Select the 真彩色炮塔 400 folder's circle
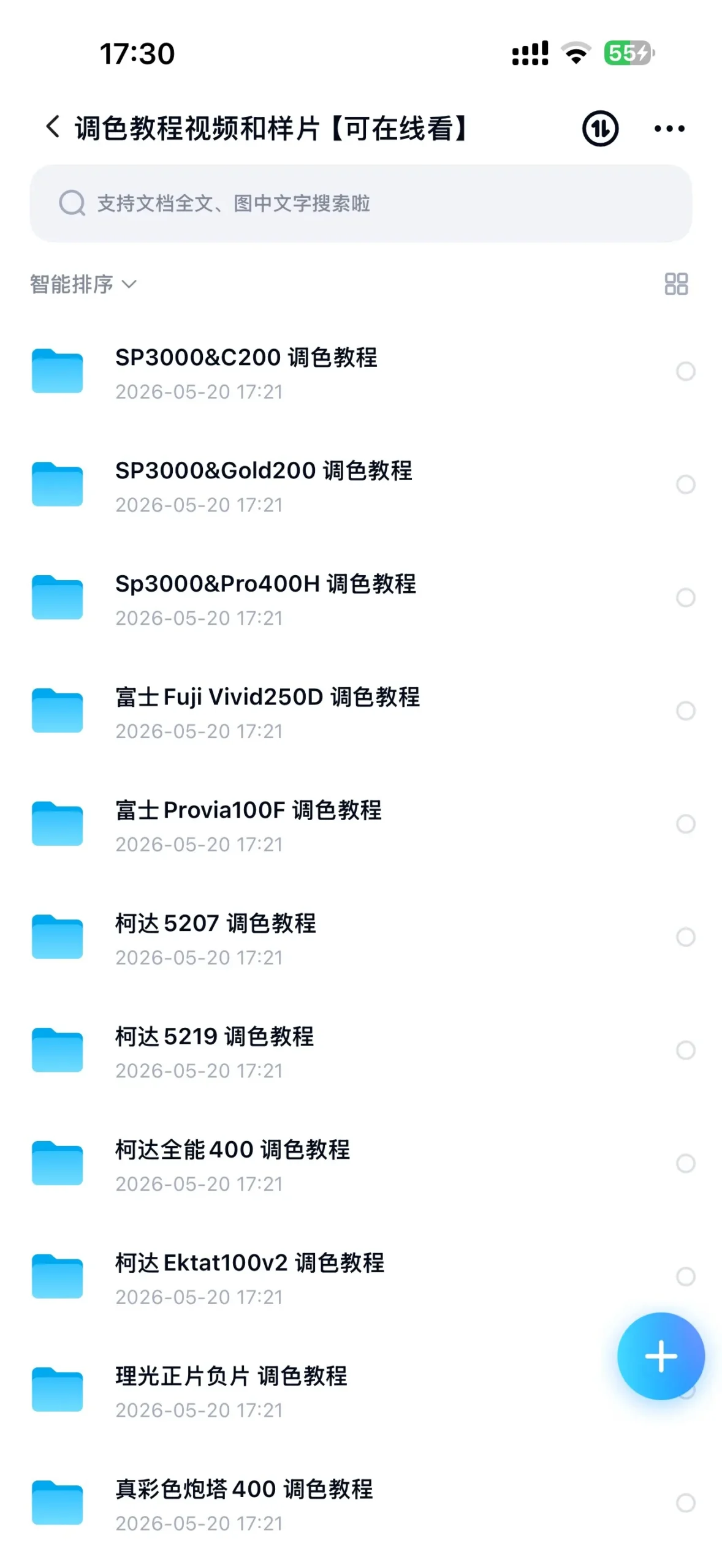Screen dimensions: 722x1568 (685, 1503)
